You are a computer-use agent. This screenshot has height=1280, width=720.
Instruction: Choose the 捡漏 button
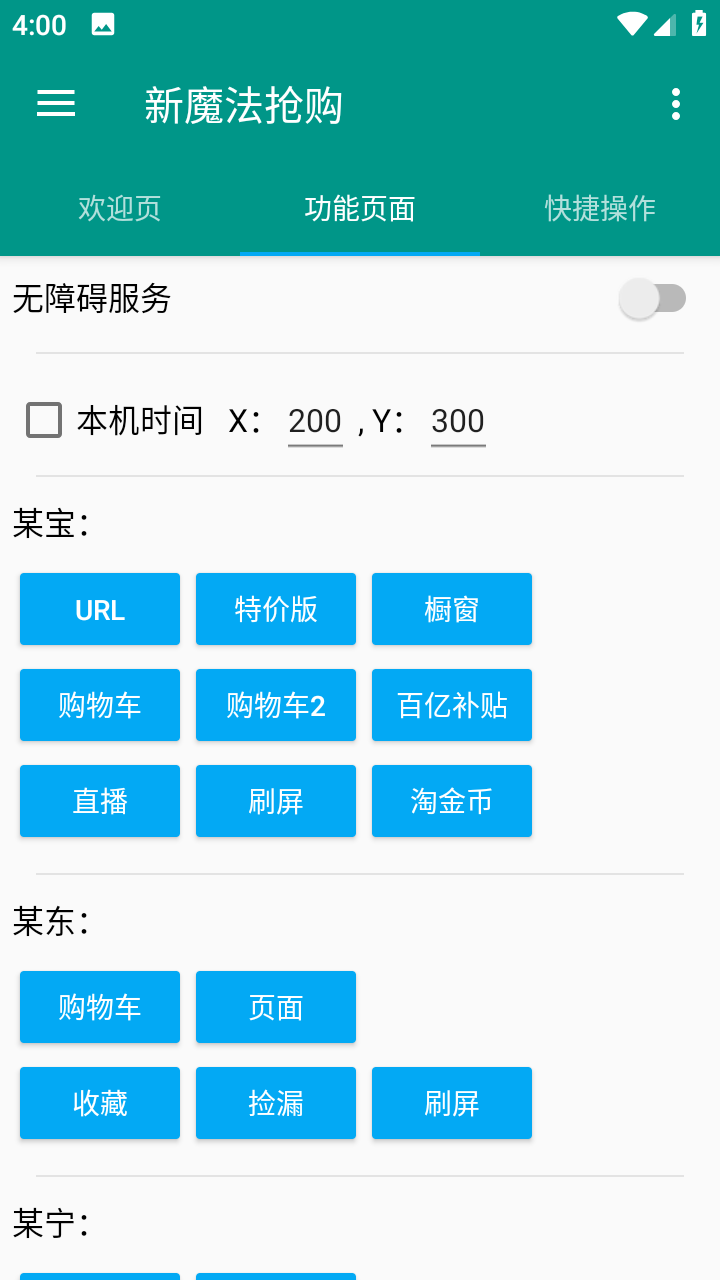pyautogui.click(x=276, y=1103)
